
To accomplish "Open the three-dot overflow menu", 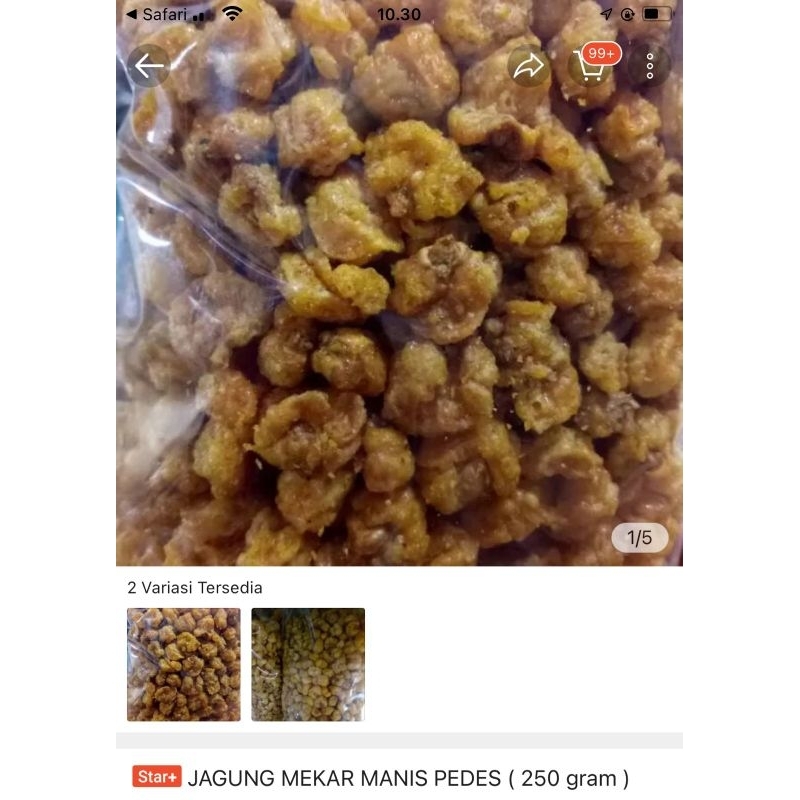I will click(x=650, y=66).
